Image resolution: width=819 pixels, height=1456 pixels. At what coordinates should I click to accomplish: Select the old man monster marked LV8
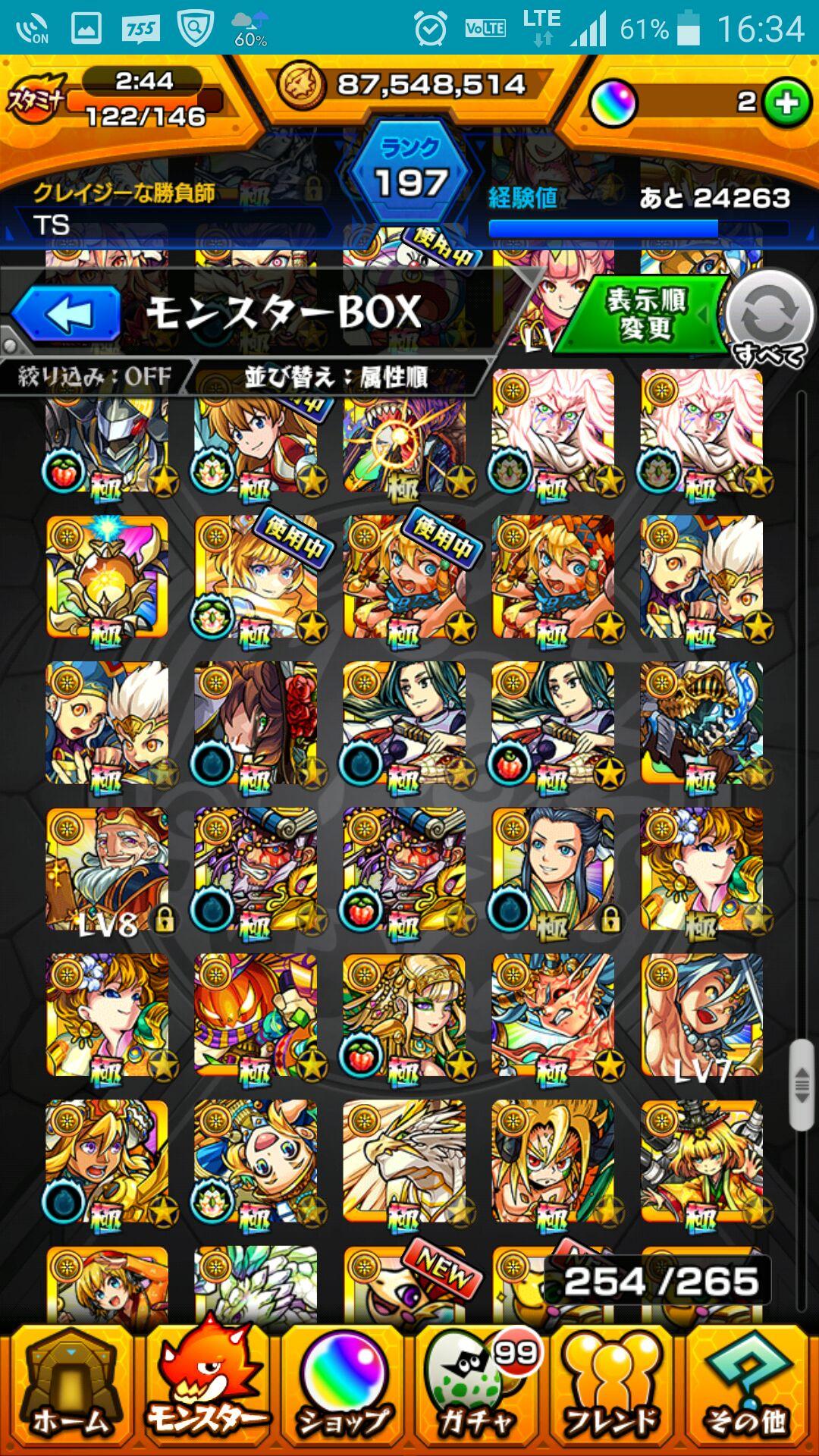click(108, 869)
